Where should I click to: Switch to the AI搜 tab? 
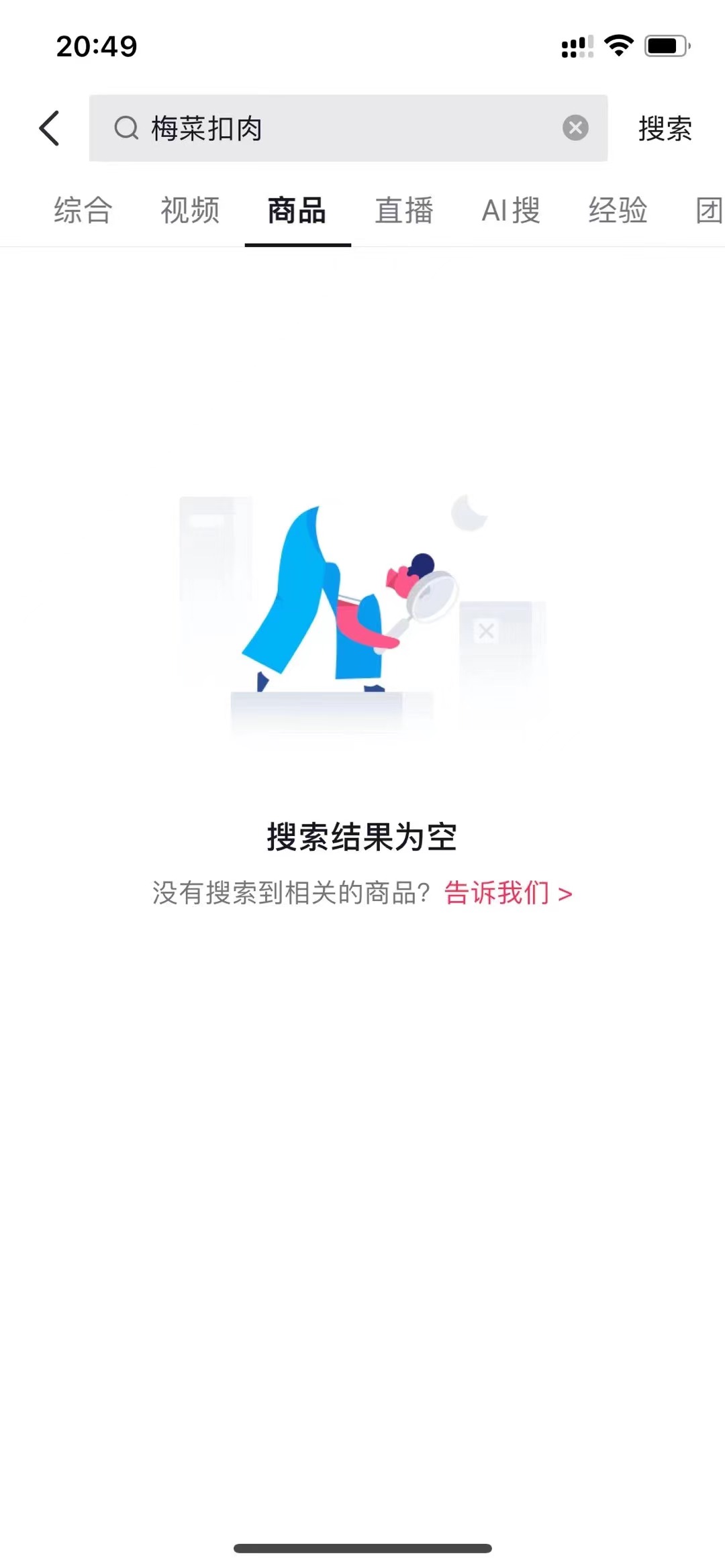[x=511, y=210]
